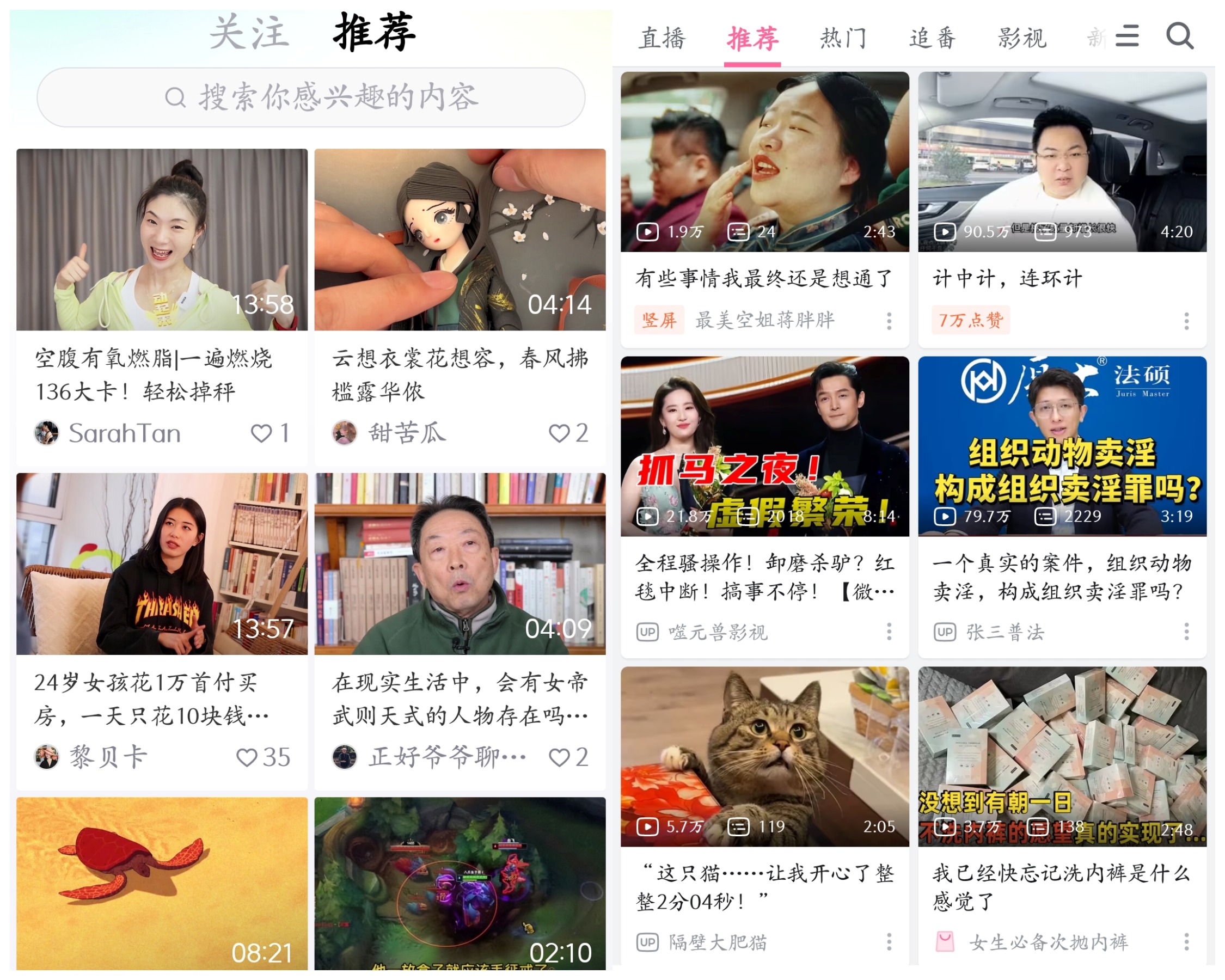Image resolution: width=1225 pixels, height=980 pixels.
Task: Like the 云想衣裳花想容 video by 甜苦瓜
Action: pyautogui.click(x=569, y=433)
